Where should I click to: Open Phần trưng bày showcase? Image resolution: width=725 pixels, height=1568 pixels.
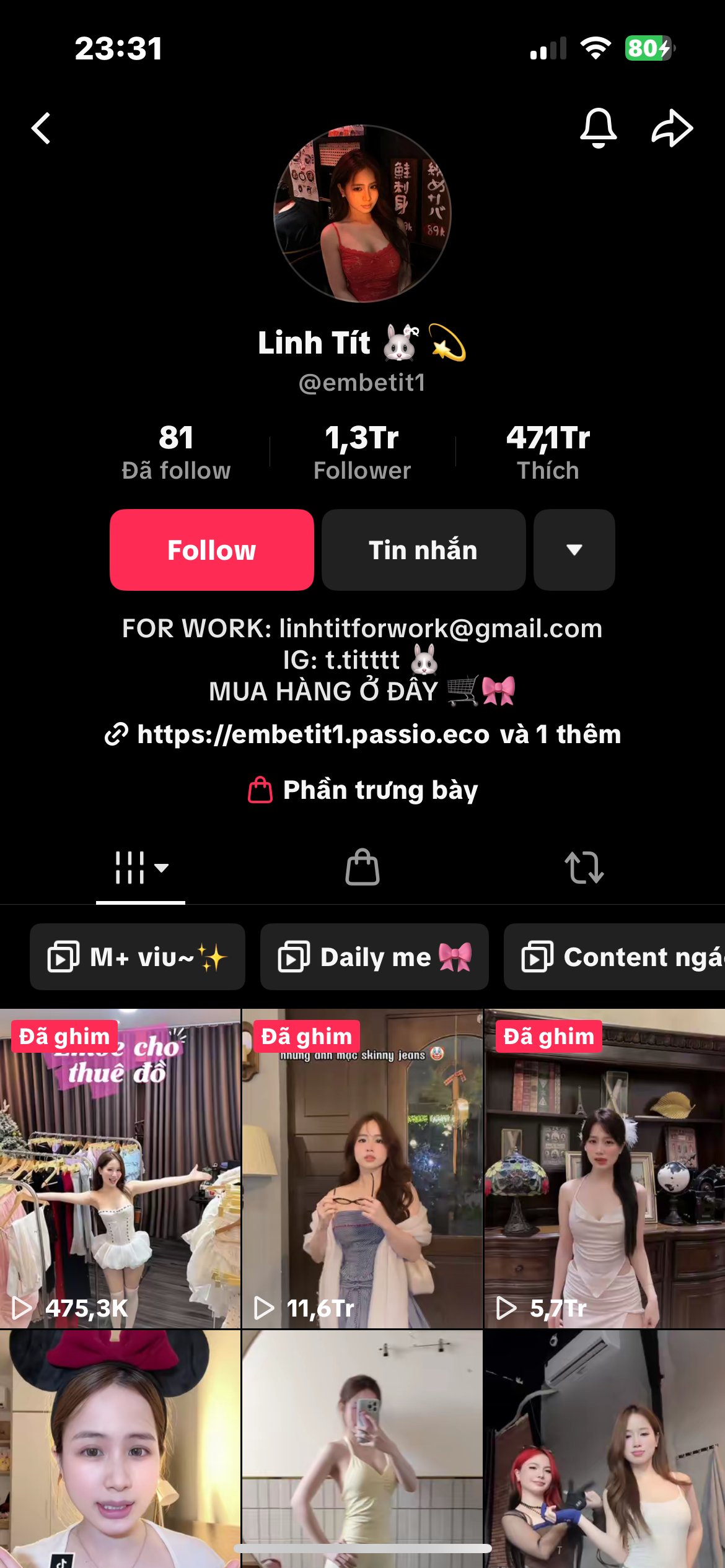pyautogui.click(x=362, y=790)
